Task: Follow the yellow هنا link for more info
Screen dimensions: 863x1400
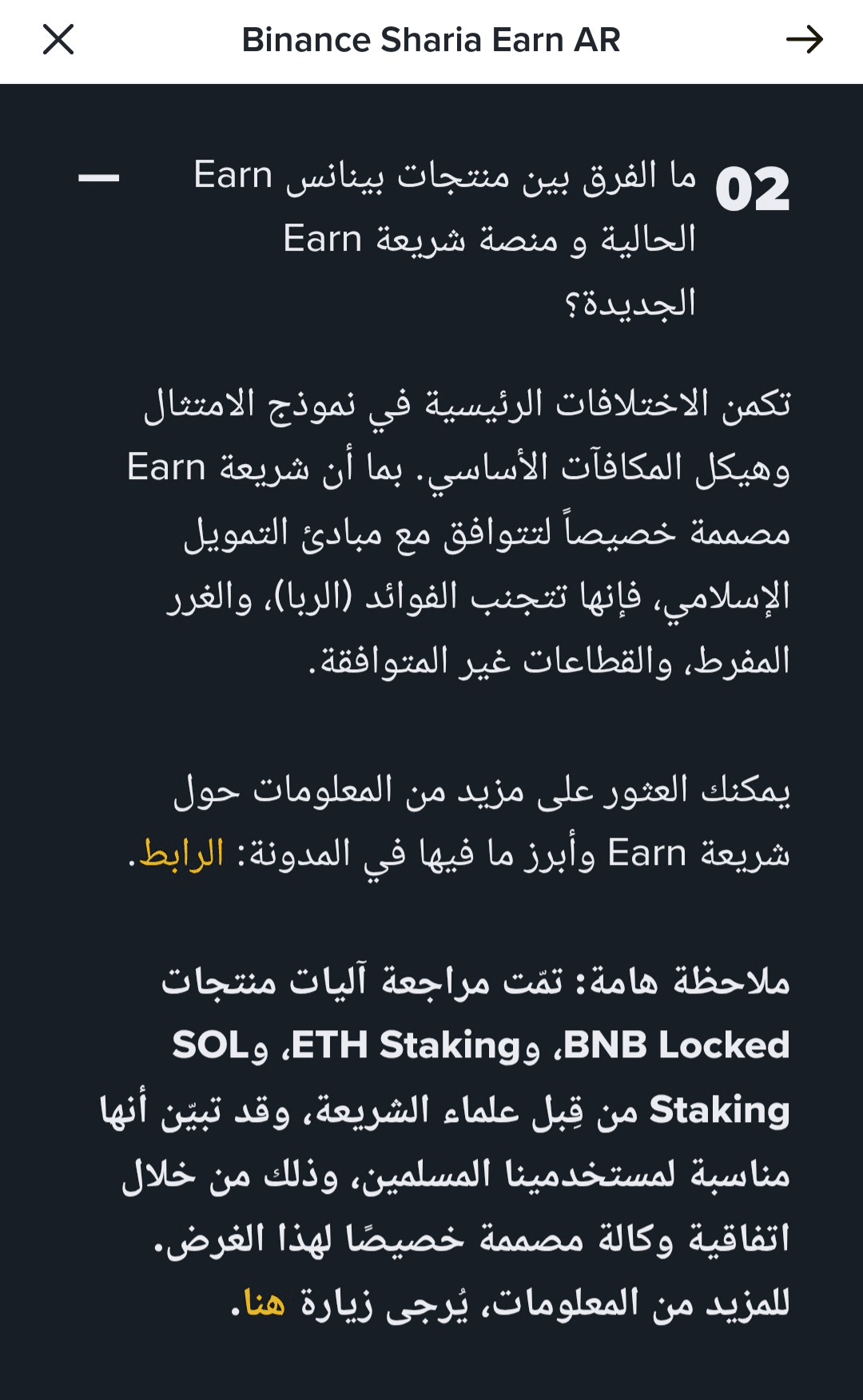Action: point(264,1303)
